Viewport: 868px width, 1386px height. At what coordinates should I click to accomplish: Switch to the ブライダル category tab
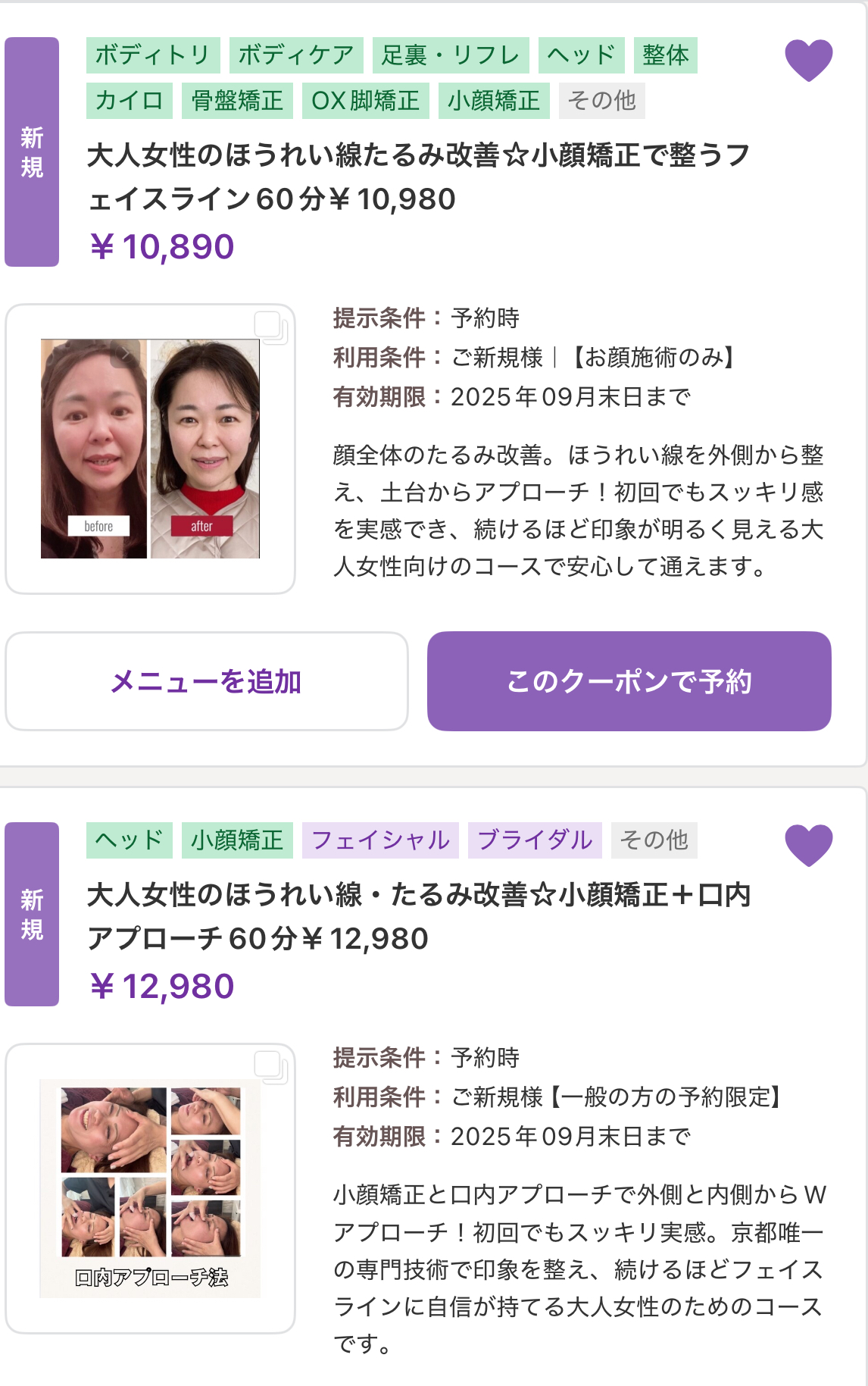(535, 840)
